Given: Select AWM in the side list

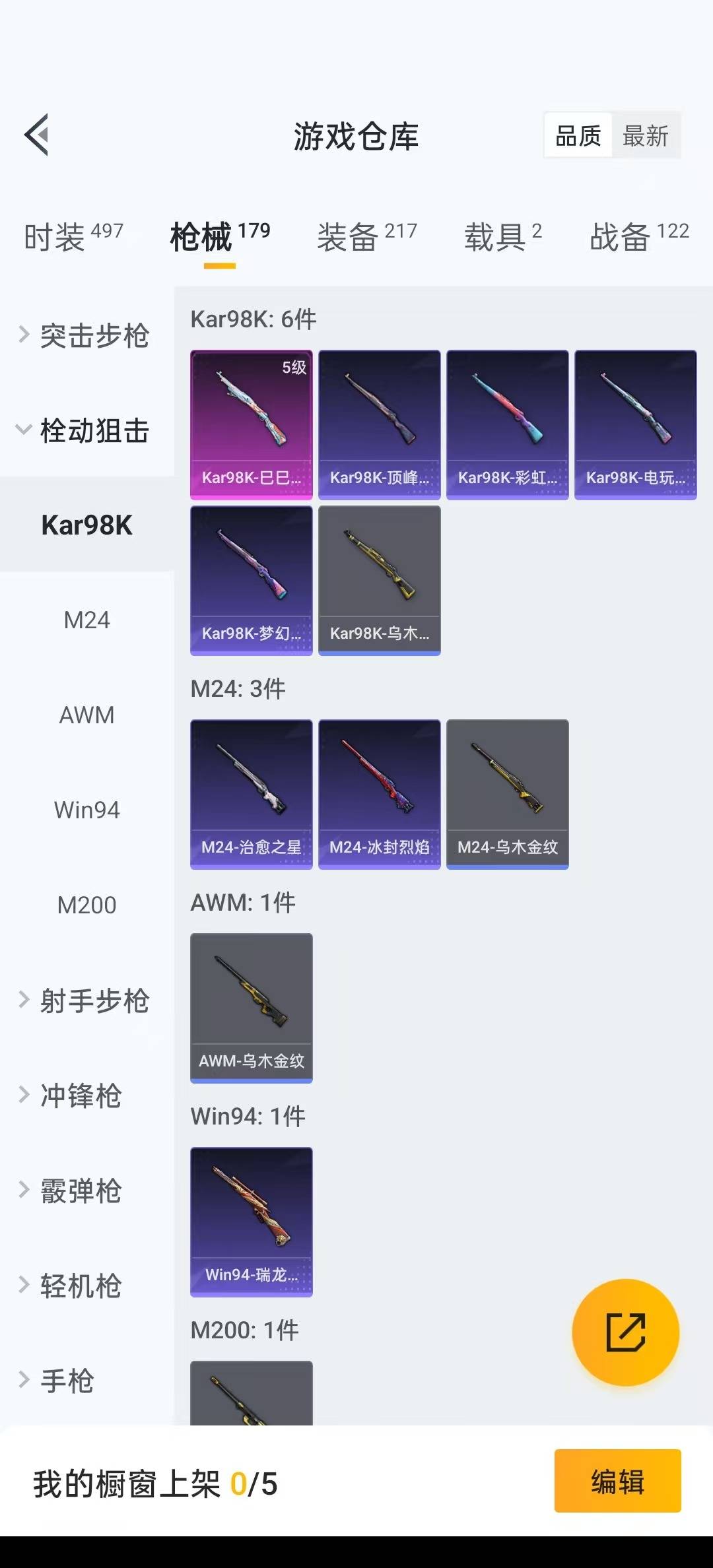Looking at the screenshot, I should [86, 715].
